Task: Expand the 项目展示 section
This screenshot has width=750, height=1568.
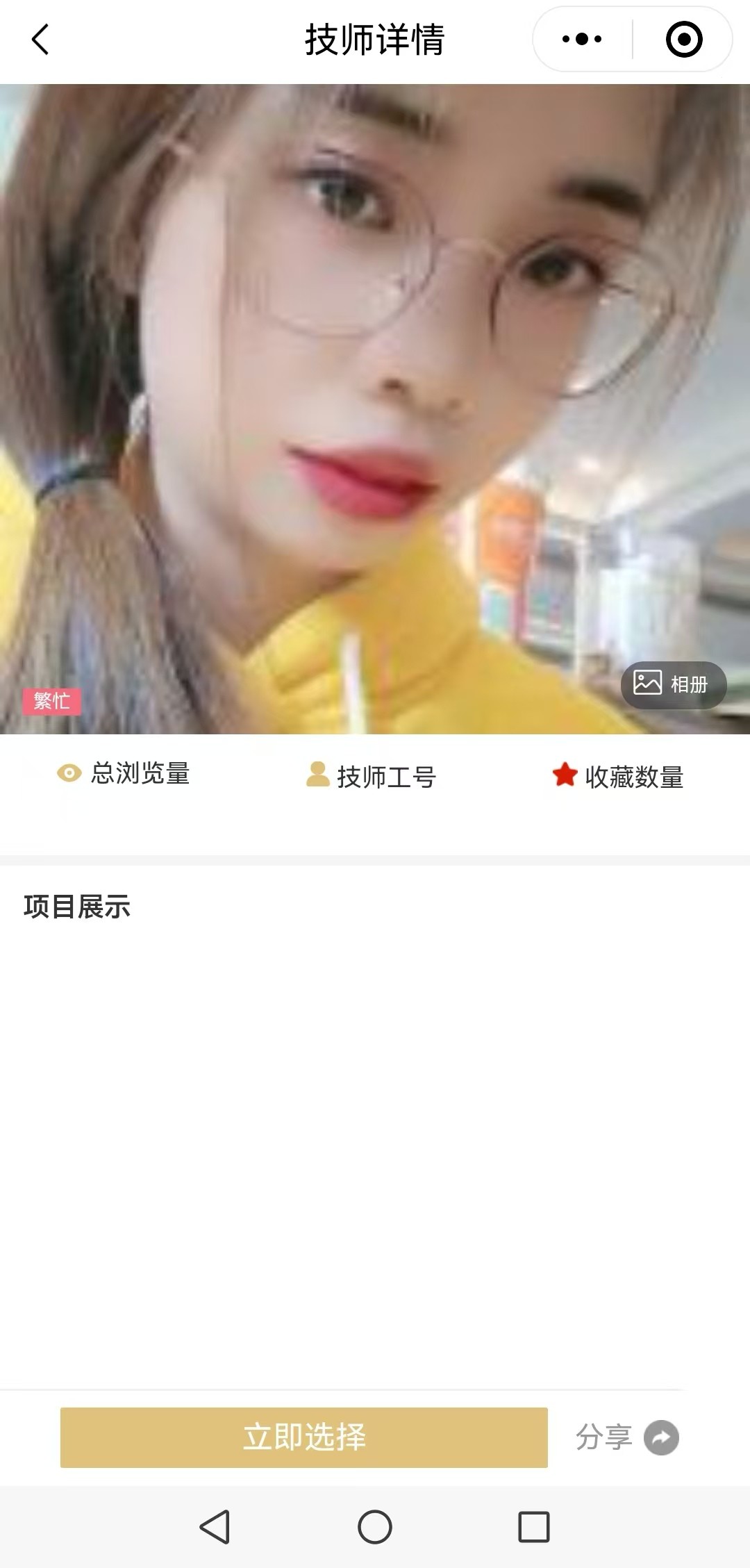Action: click(x=76, y=905)
